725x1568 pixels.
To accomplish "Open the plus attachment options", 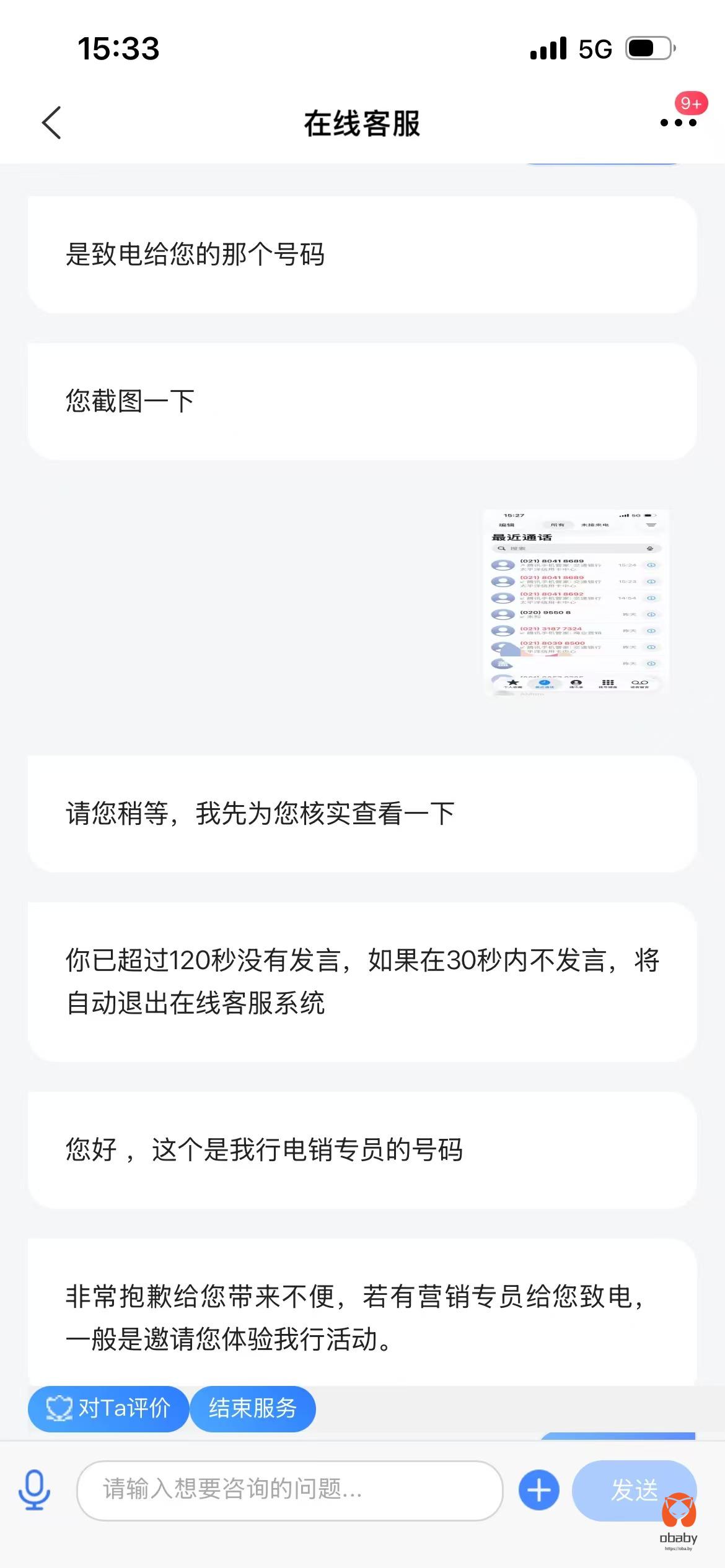I will point(538,1489).
